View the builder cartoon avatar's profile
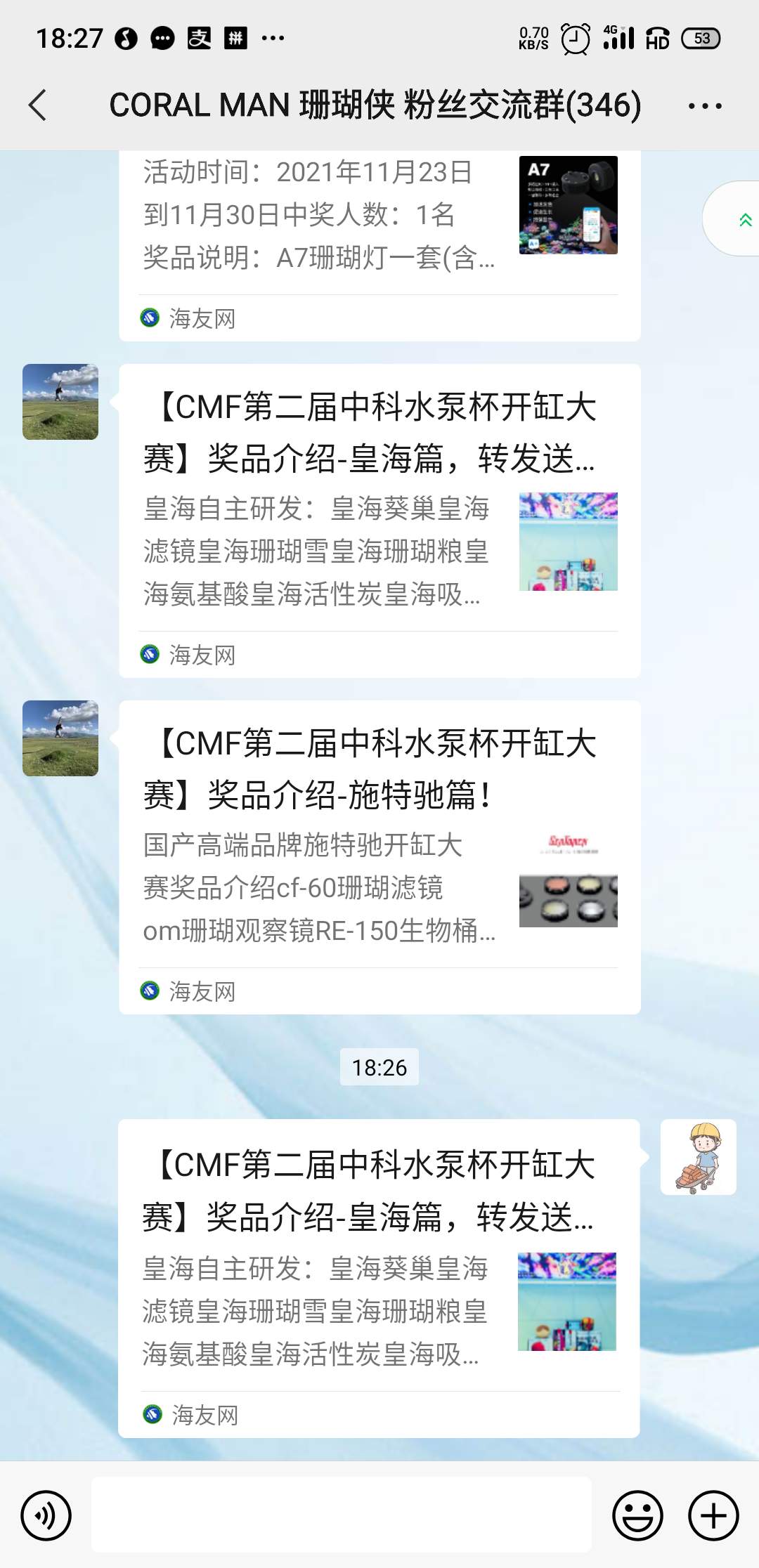759x1568 pixels. click(698, 1157)
